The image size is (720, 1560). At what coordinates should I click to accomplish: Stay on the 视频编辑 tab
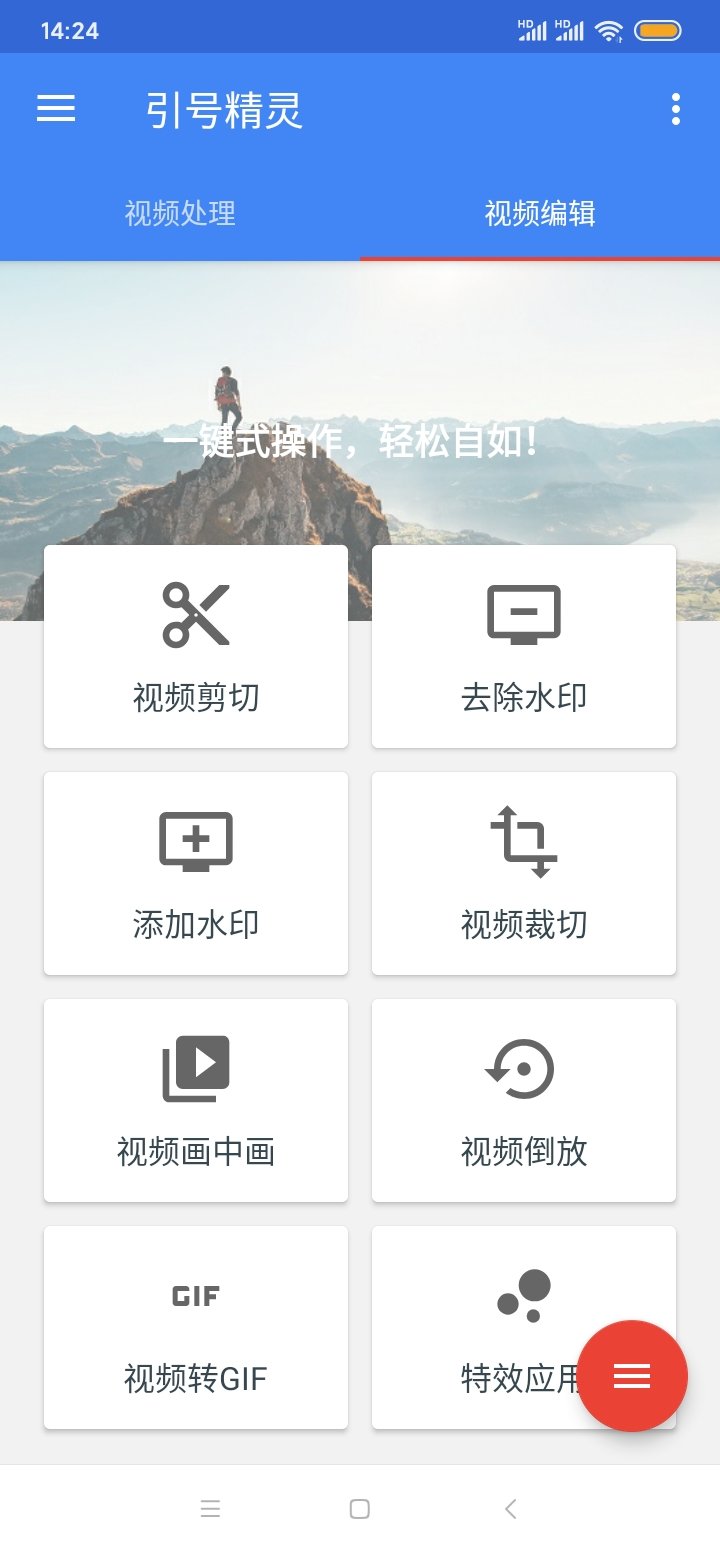pyautogui.click(x=540, y=214)
